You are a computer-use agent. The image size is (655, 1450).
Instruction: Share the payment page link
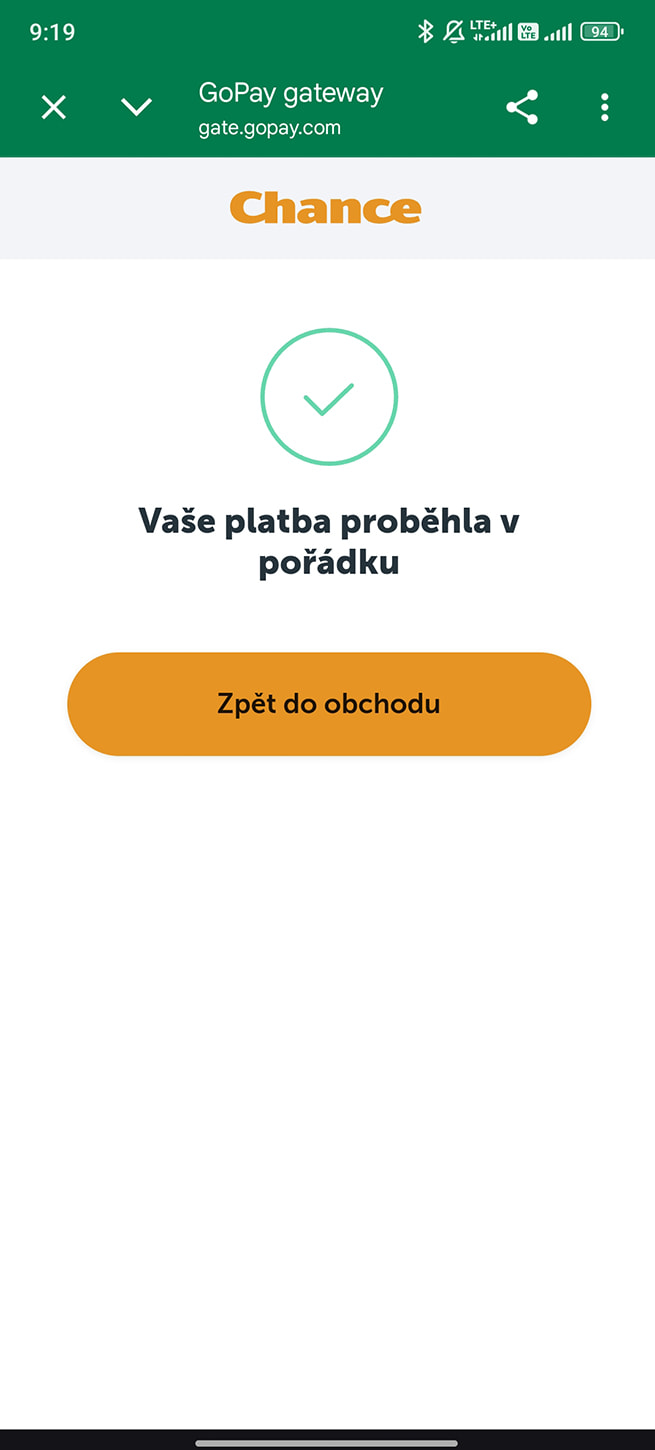pos(522,107)
